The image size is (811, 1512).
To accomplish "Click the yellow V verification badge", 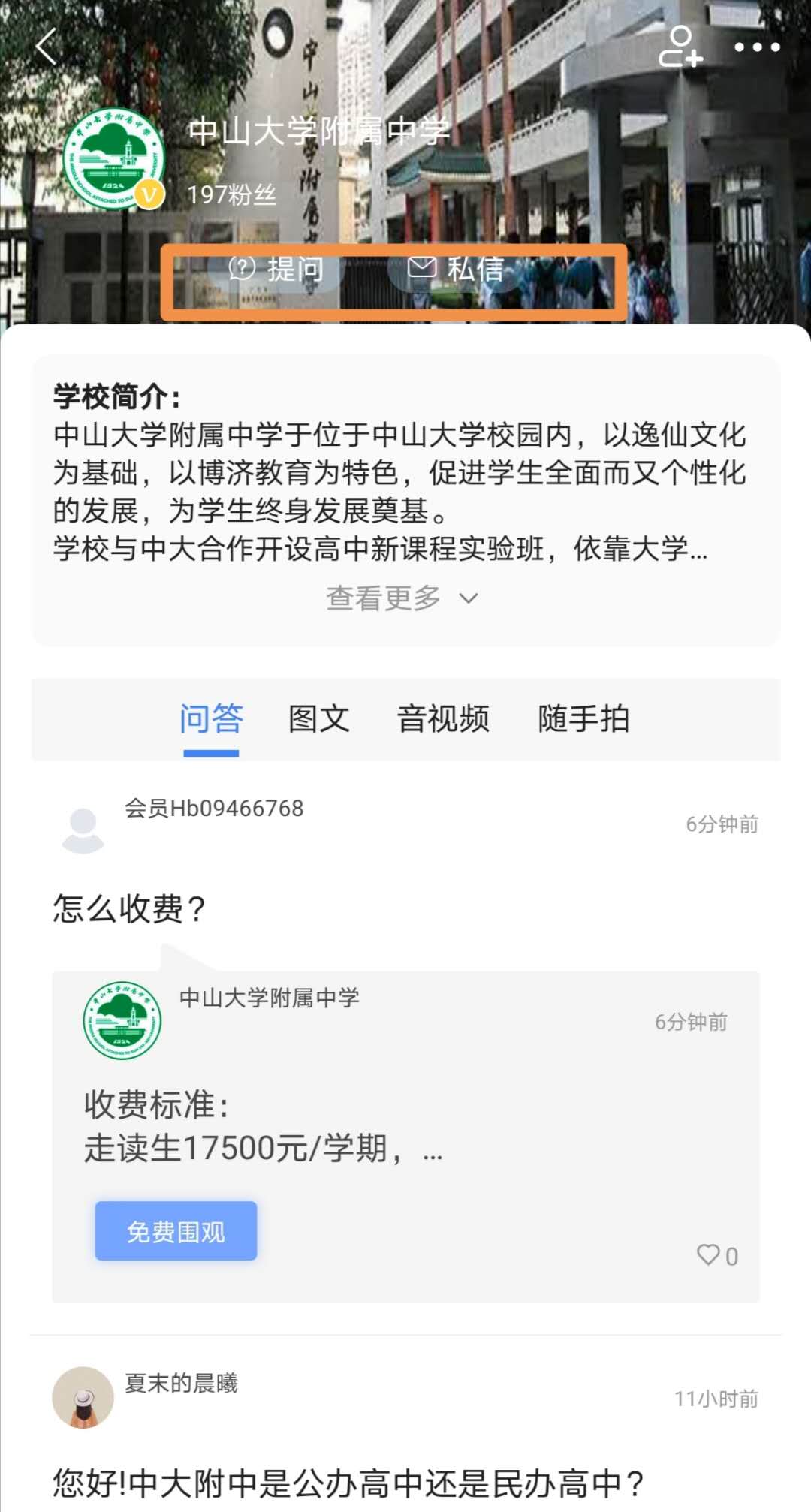I will [150, 194].
